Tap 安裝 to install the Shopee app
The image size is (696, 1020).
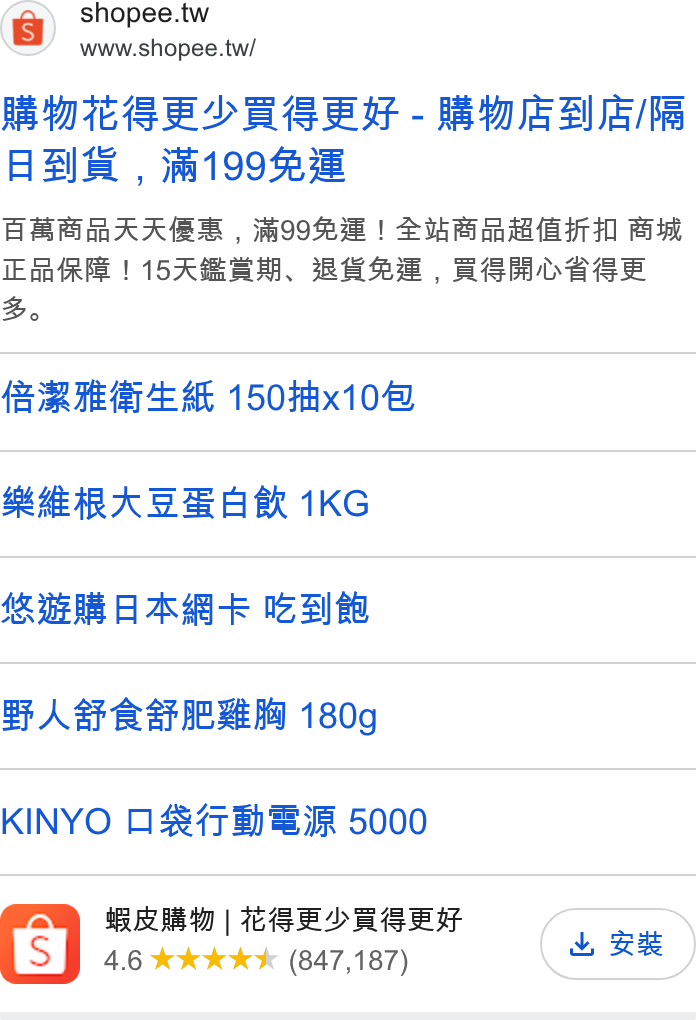(617, 944)
